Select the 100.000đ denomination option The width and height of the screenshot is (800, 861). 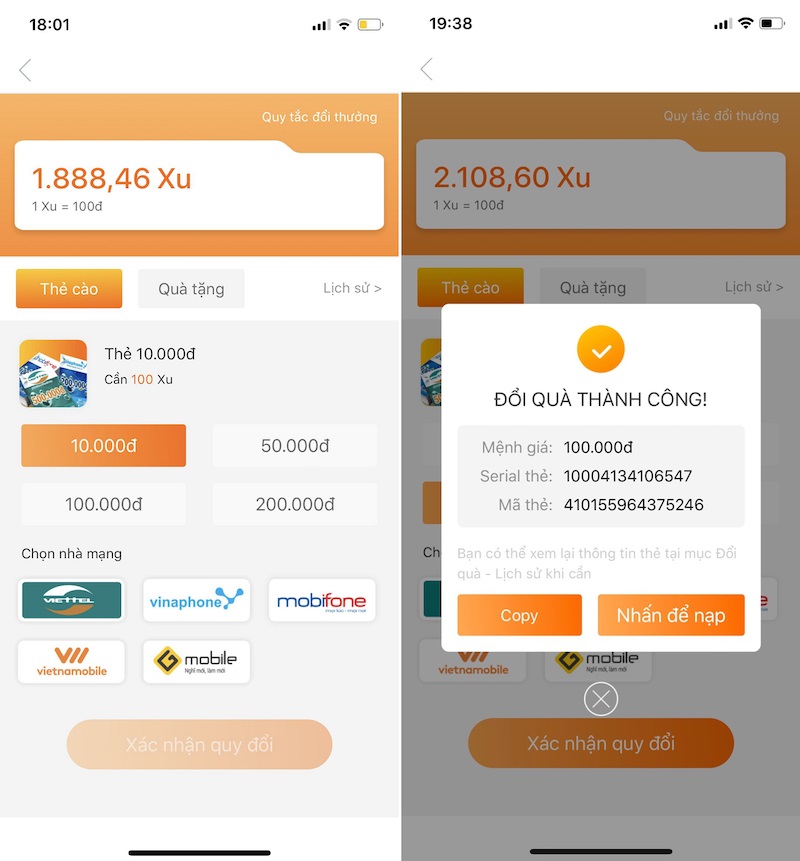[x=103, y=504]
